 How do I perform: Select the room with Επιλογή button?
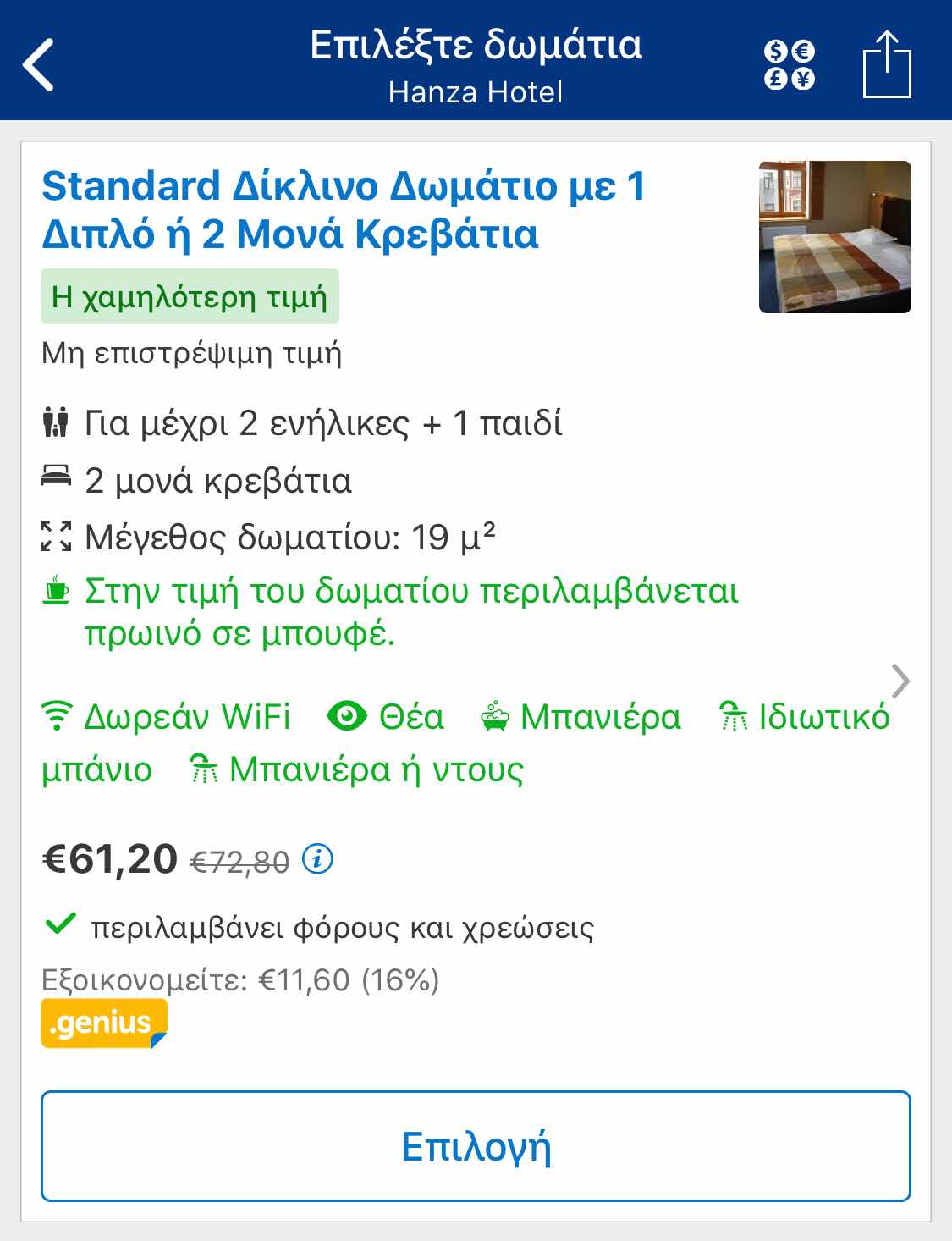pos(476,1146)
